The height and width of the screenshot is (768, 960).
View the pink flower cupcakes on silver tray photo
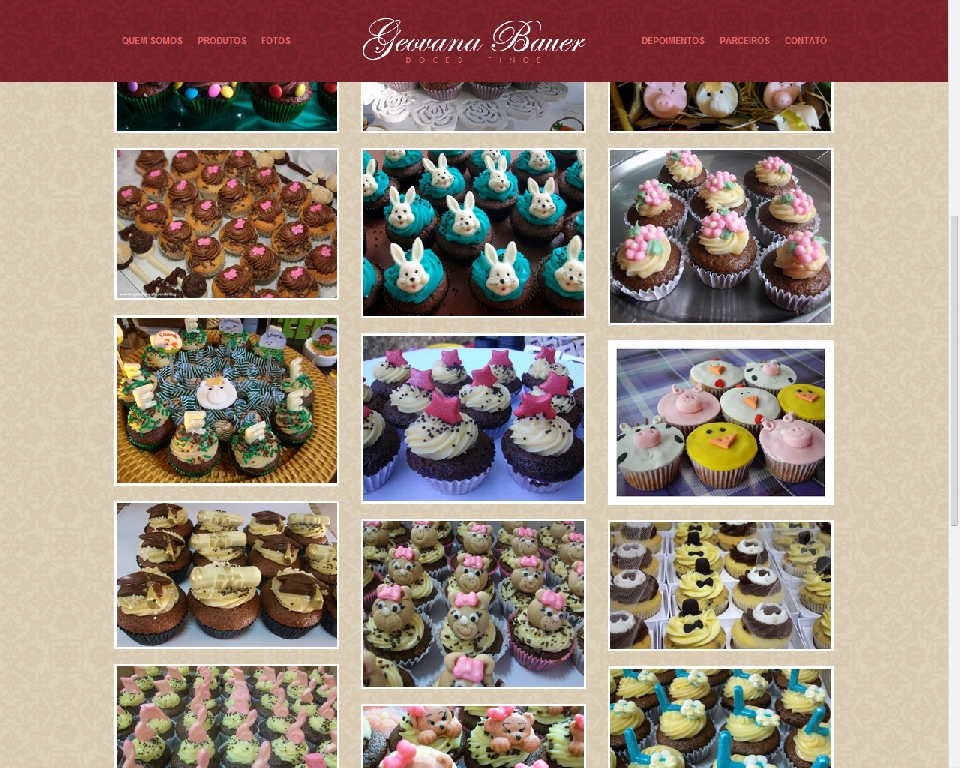click(x=720, y=236)
